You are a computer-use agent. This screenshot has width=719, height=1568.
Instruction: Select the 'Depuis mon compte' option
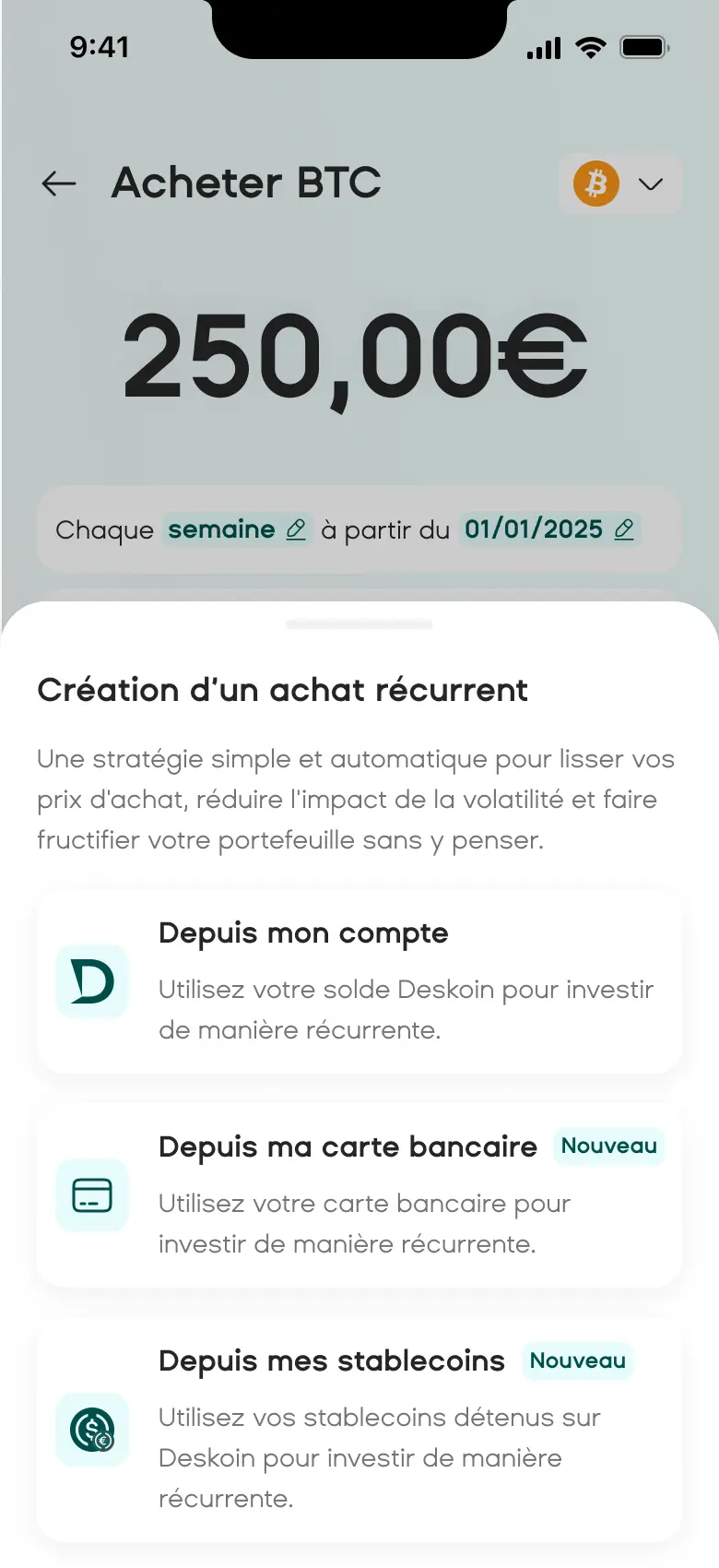[359, 982]
